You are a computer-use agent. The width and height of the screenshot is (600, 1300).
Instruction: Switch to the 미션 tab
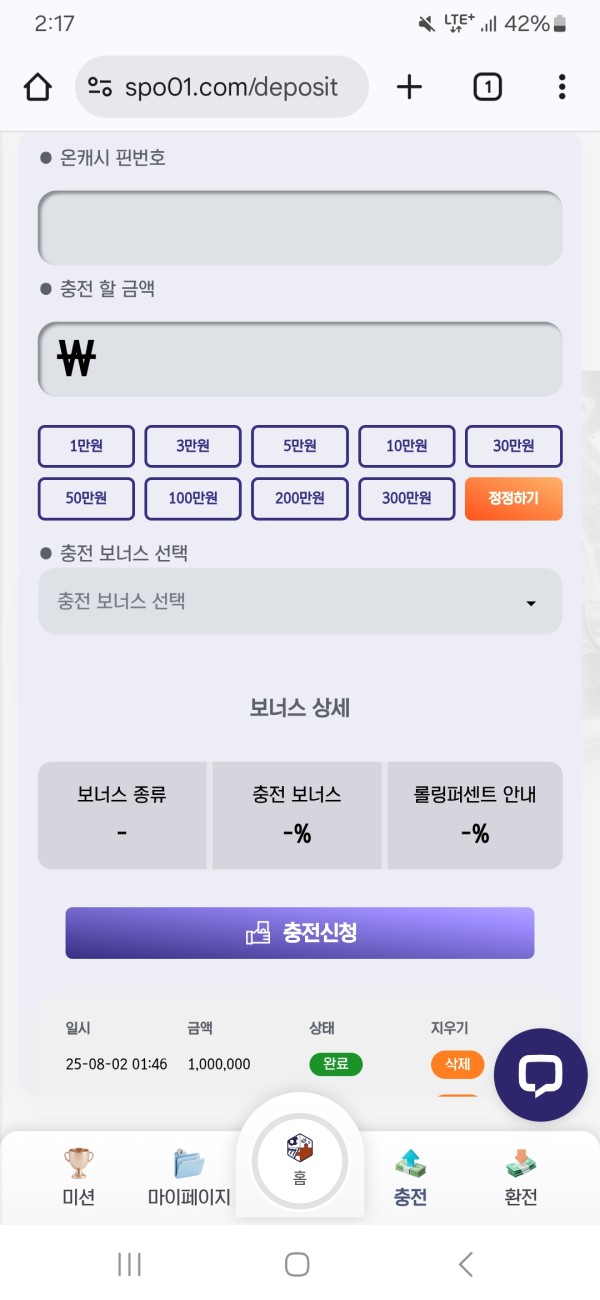coord(78,1177)
